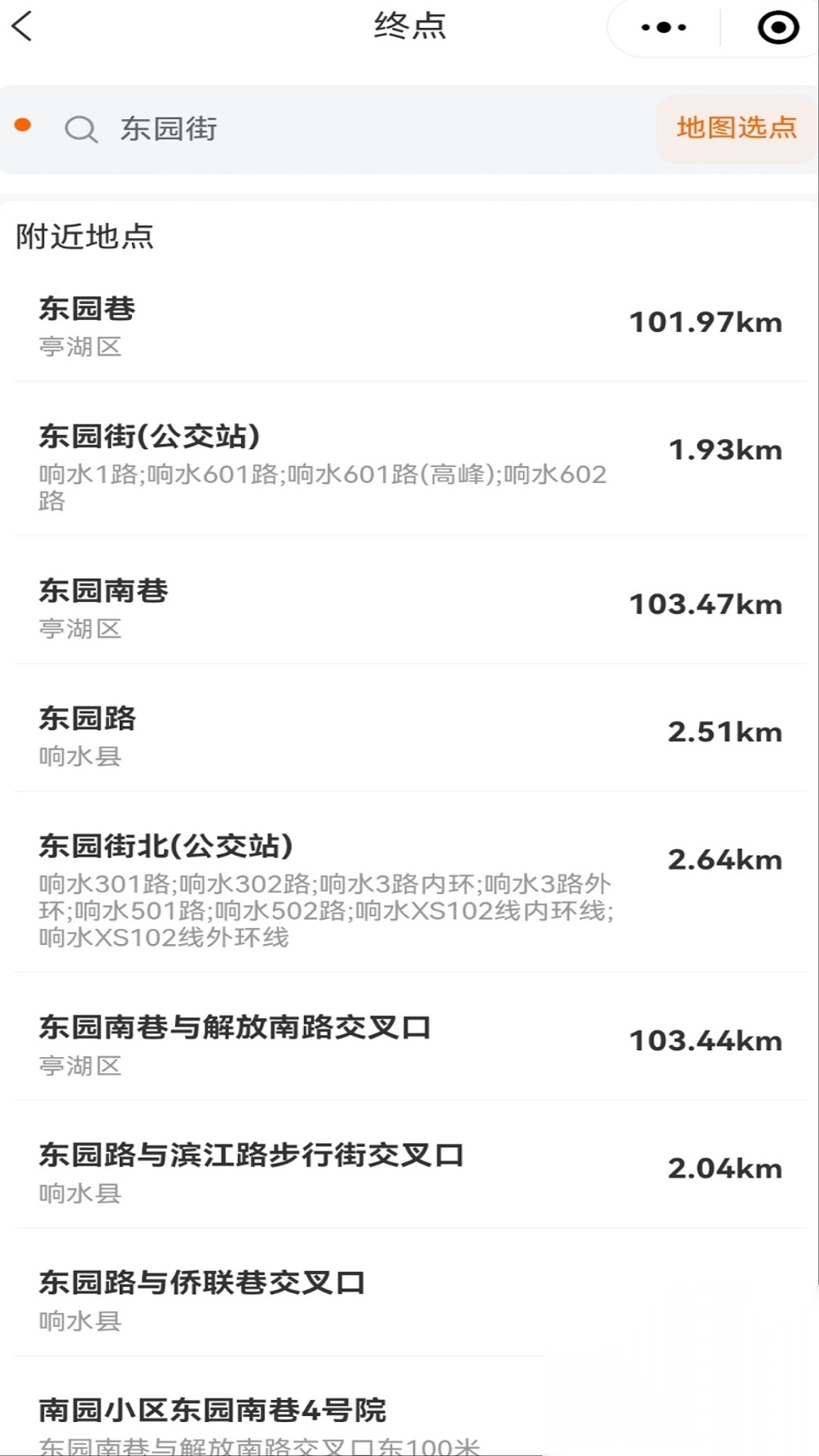Click the back arrow icon

point(23,28)
